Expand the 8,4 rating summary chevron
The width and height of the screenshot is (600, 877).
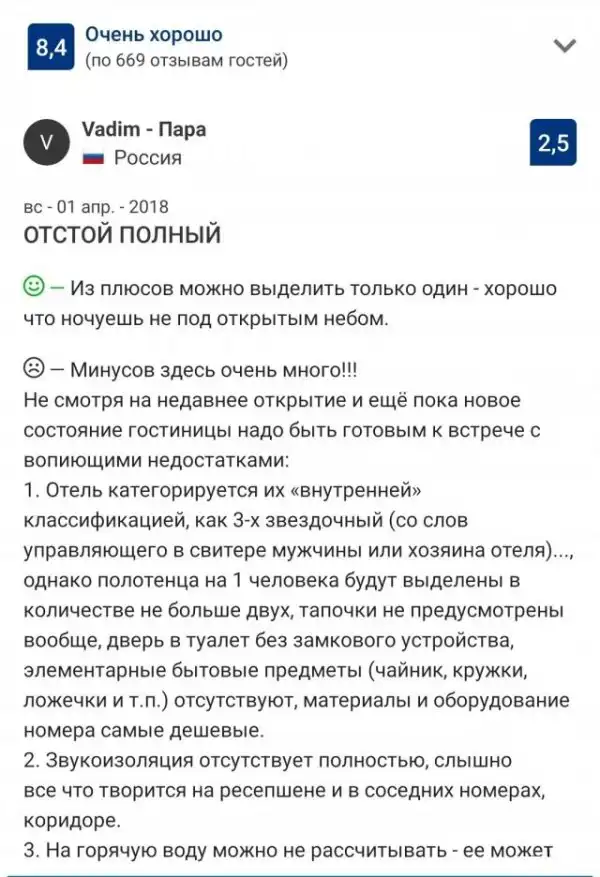565,46
